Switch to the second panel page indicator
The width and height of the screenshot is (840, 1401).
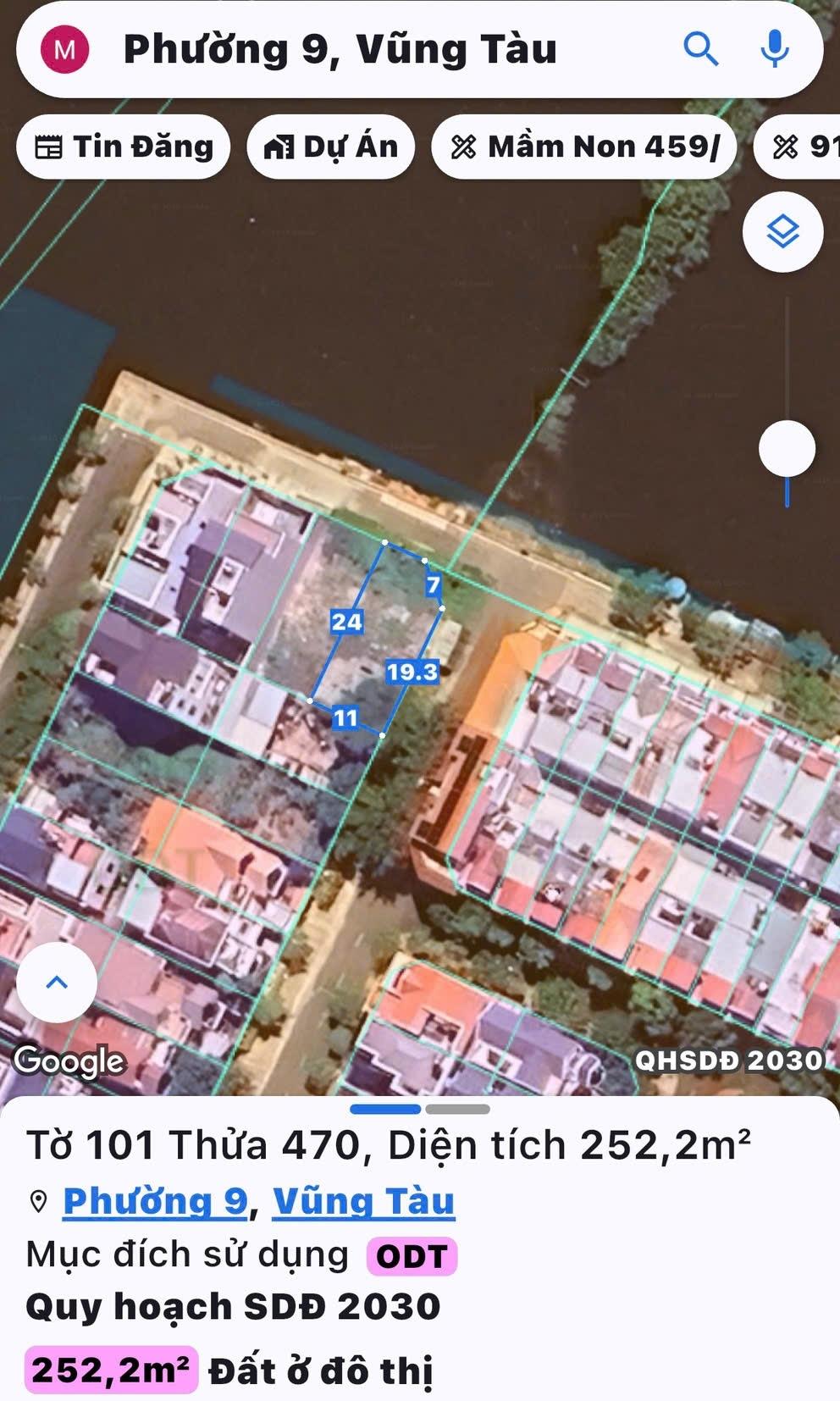[x=457, y=1109]
